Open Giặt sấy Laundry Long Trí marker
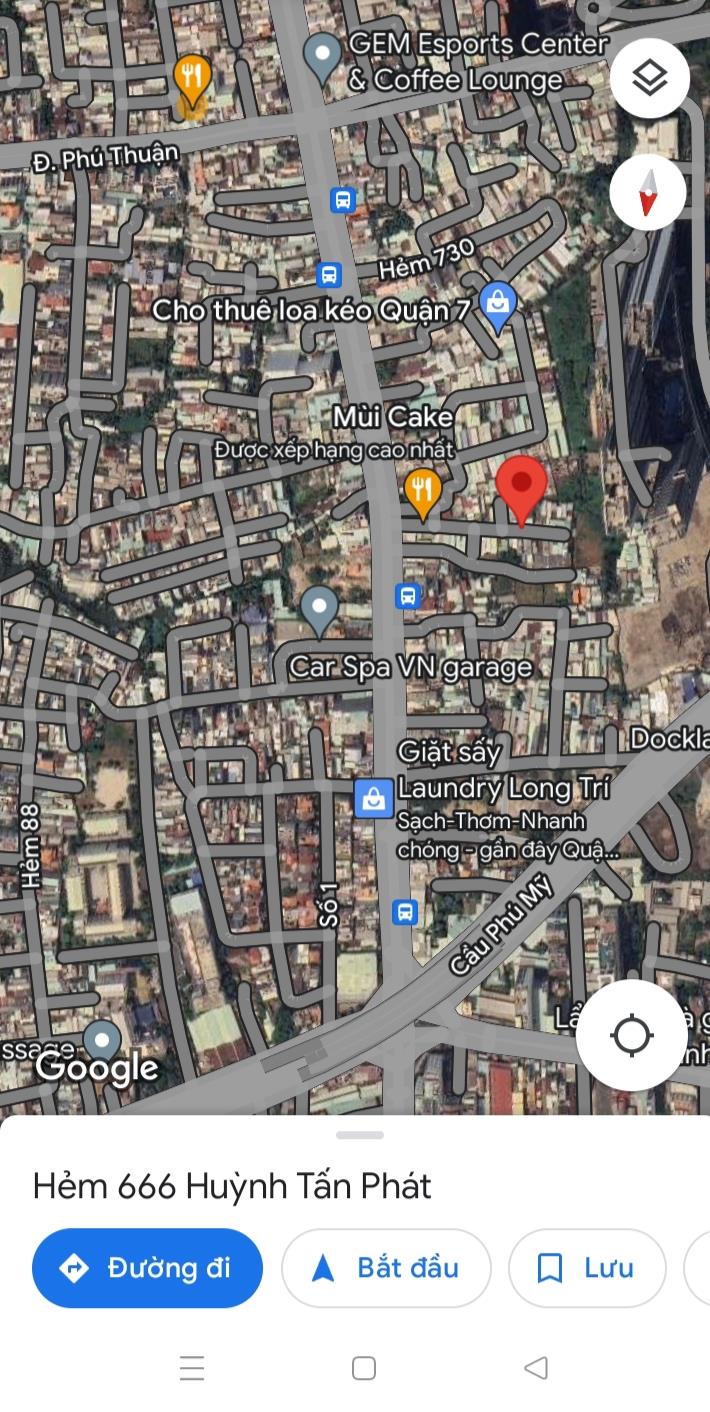The image size is (710, 1412). coord(373,799)
